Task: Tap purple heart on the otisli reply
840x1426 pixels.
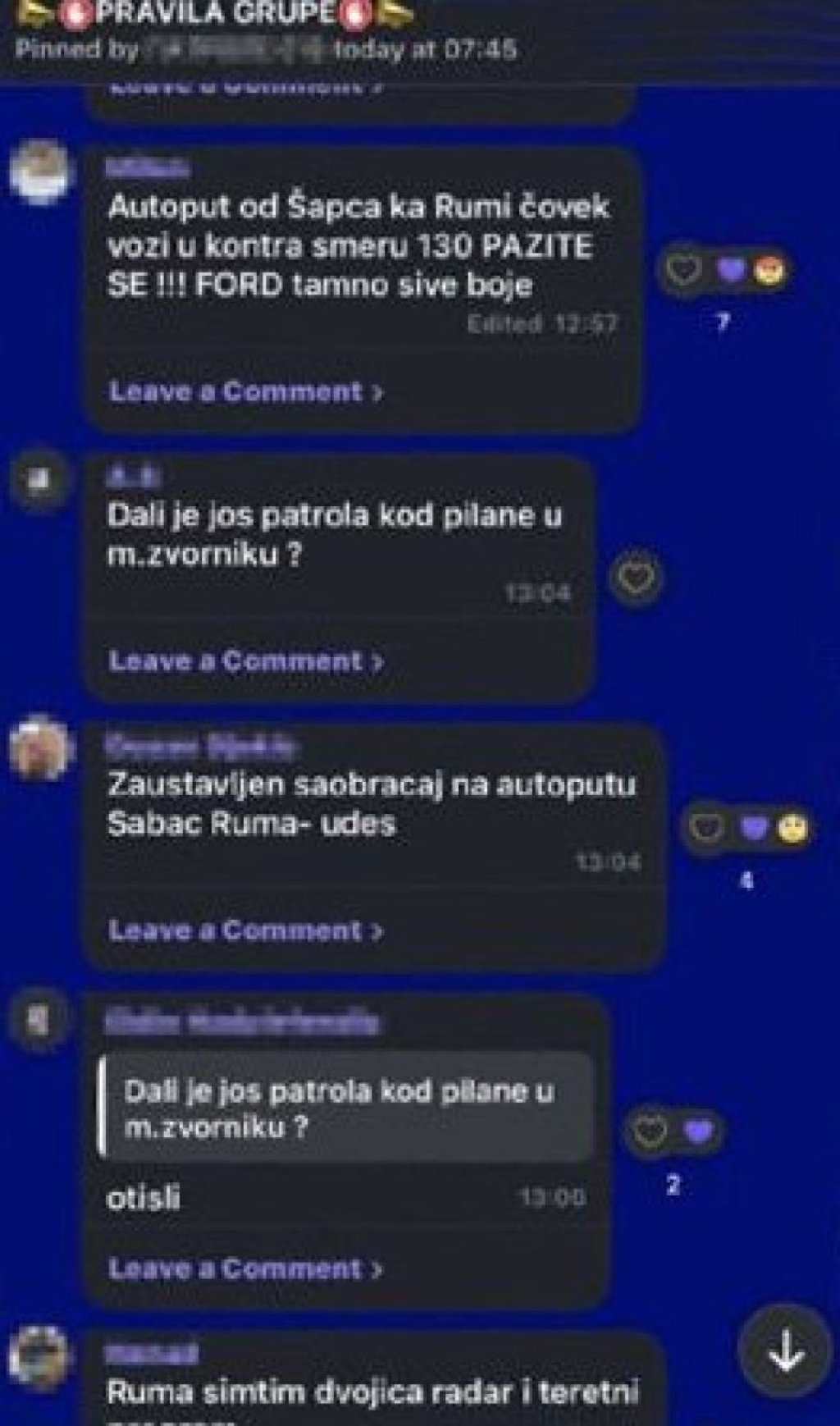Action: pyautogui.click(x=696, y=1132)
